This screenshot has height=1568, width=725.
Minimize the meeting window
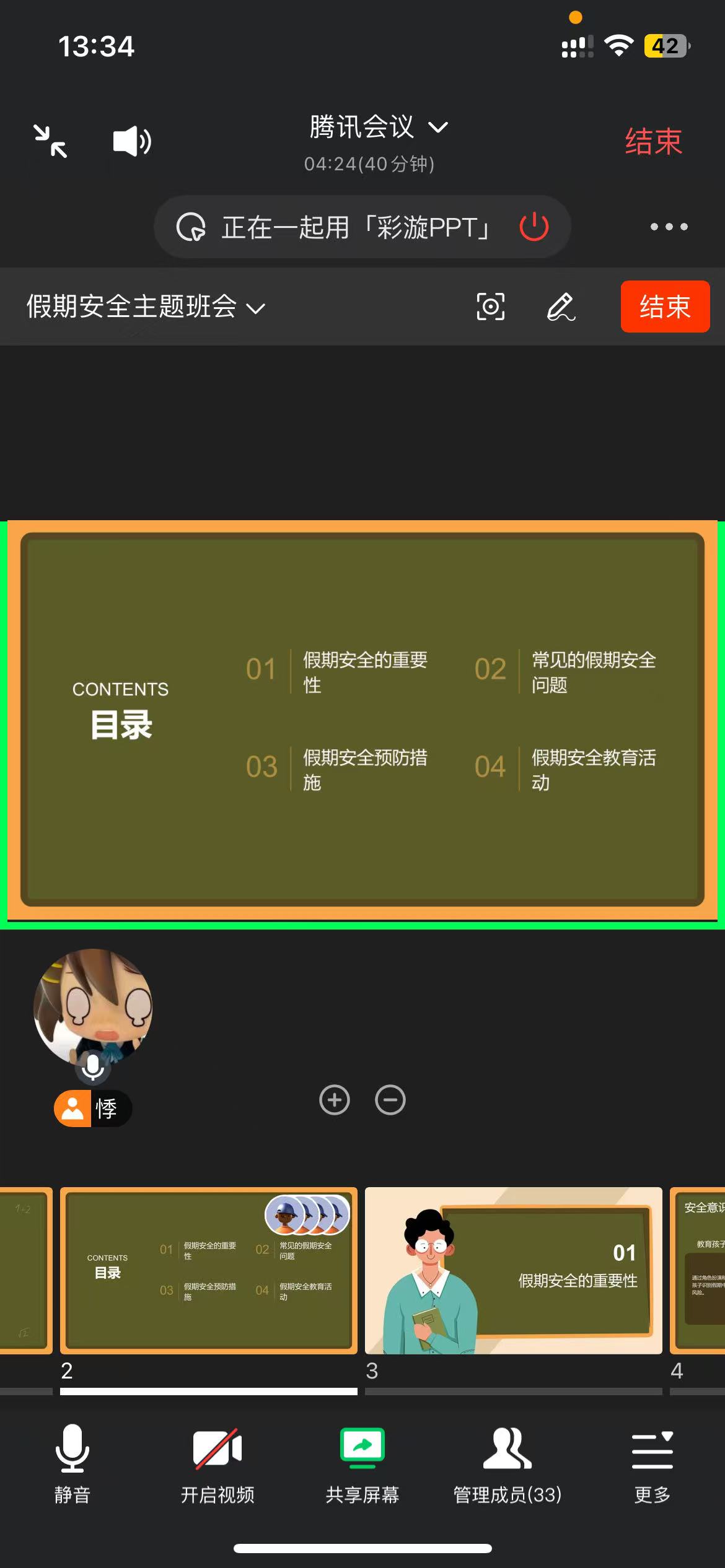51,141
